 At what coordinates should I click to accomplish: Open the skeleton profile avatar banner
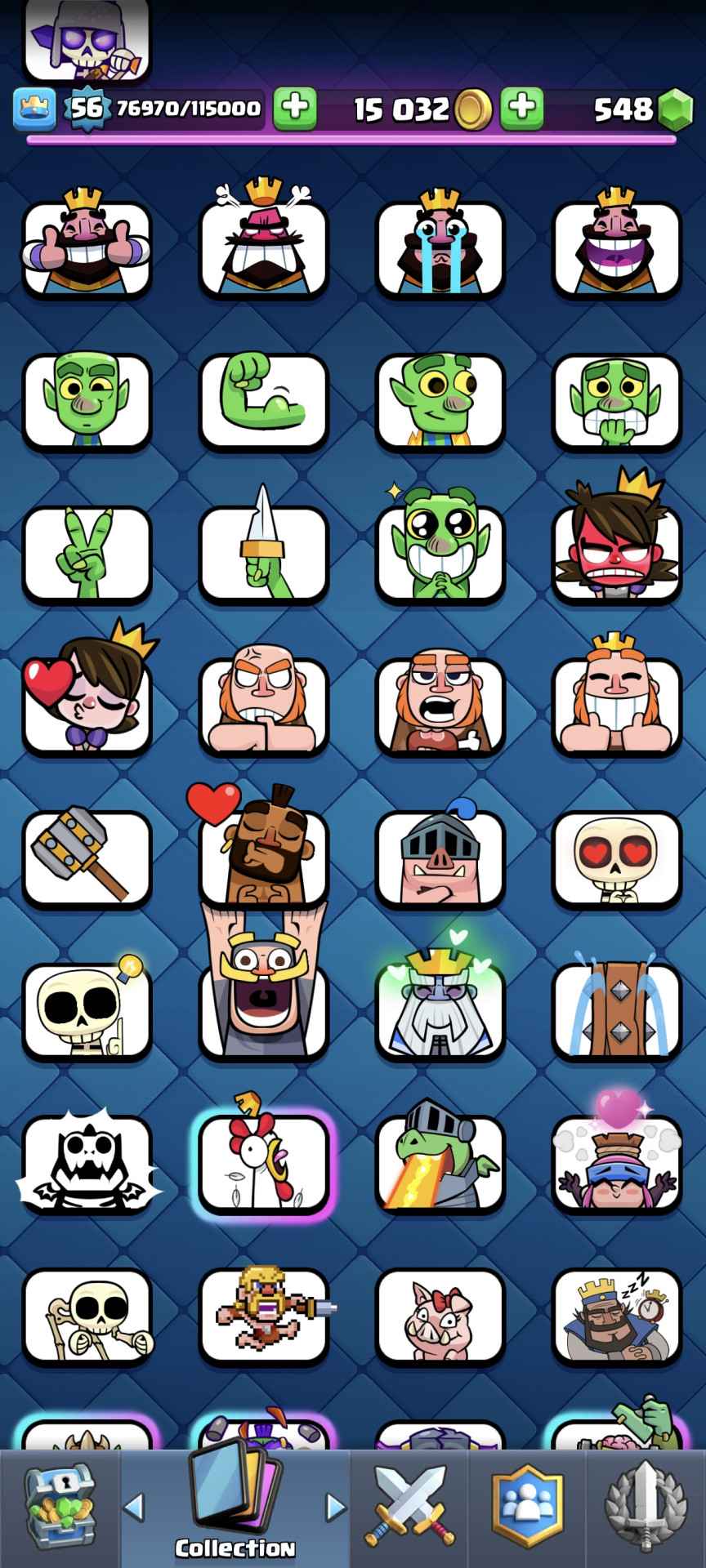pyautogui.click(x=87, y=39)
